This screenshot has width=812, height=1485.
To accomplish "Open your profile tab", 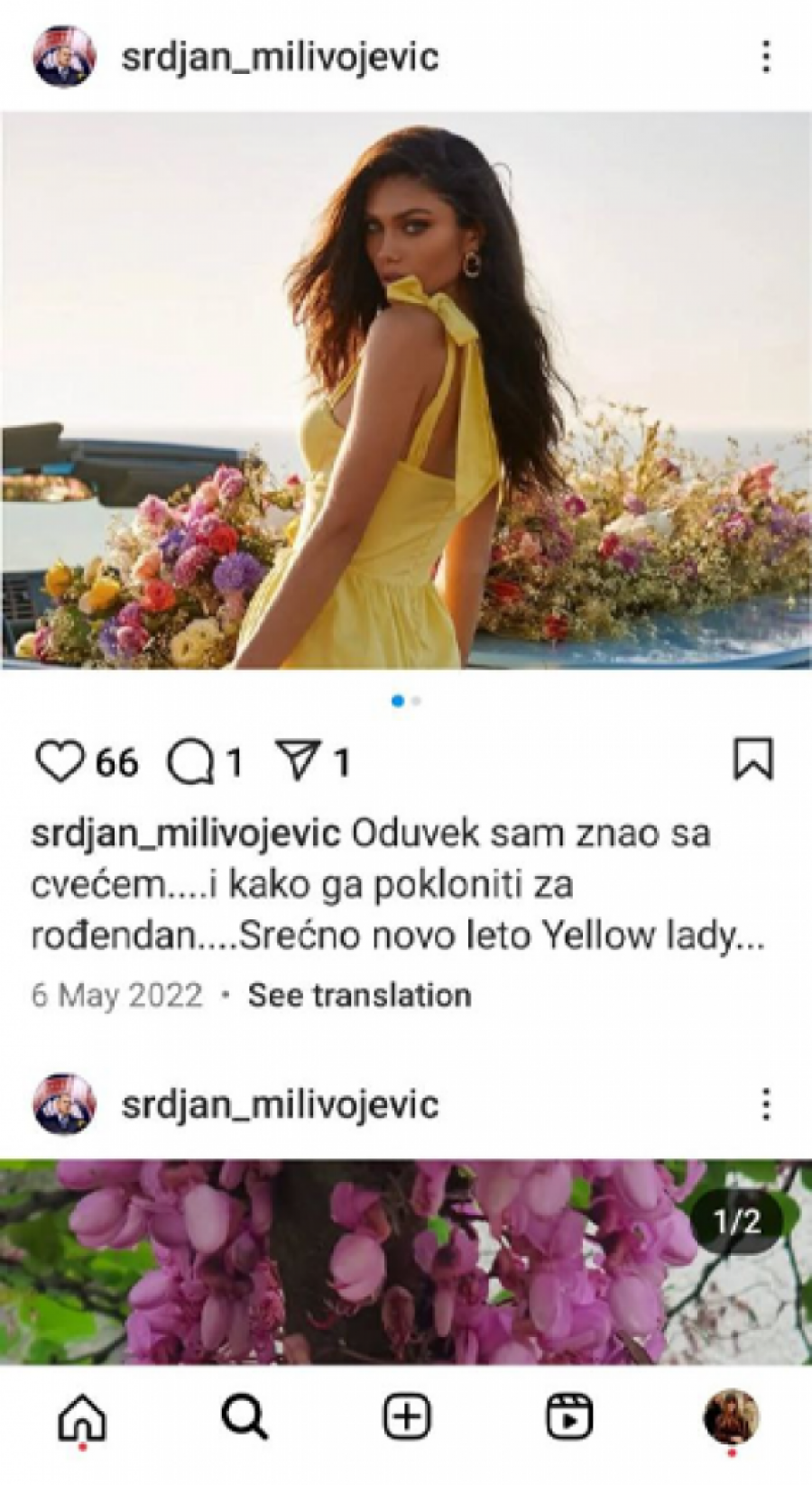I will (731, 1416).
